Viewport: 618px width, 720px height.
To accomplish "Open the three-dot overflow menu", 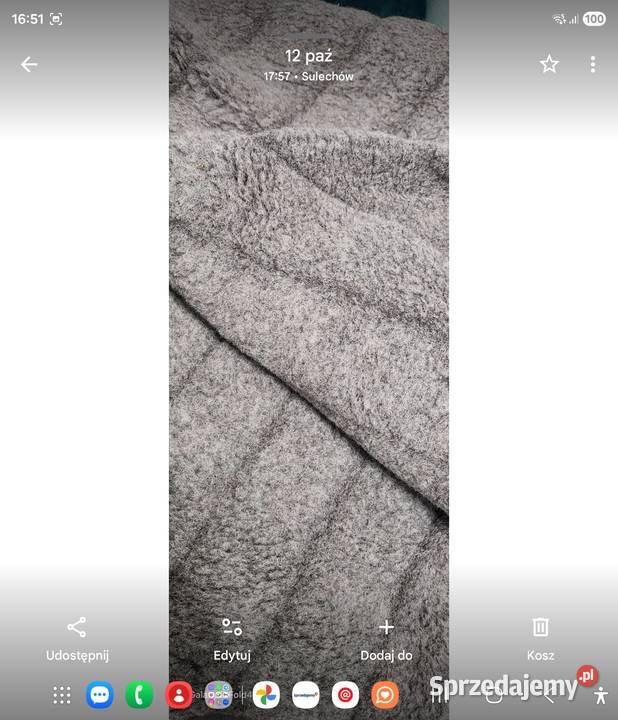I will click(x=592, y=65).
